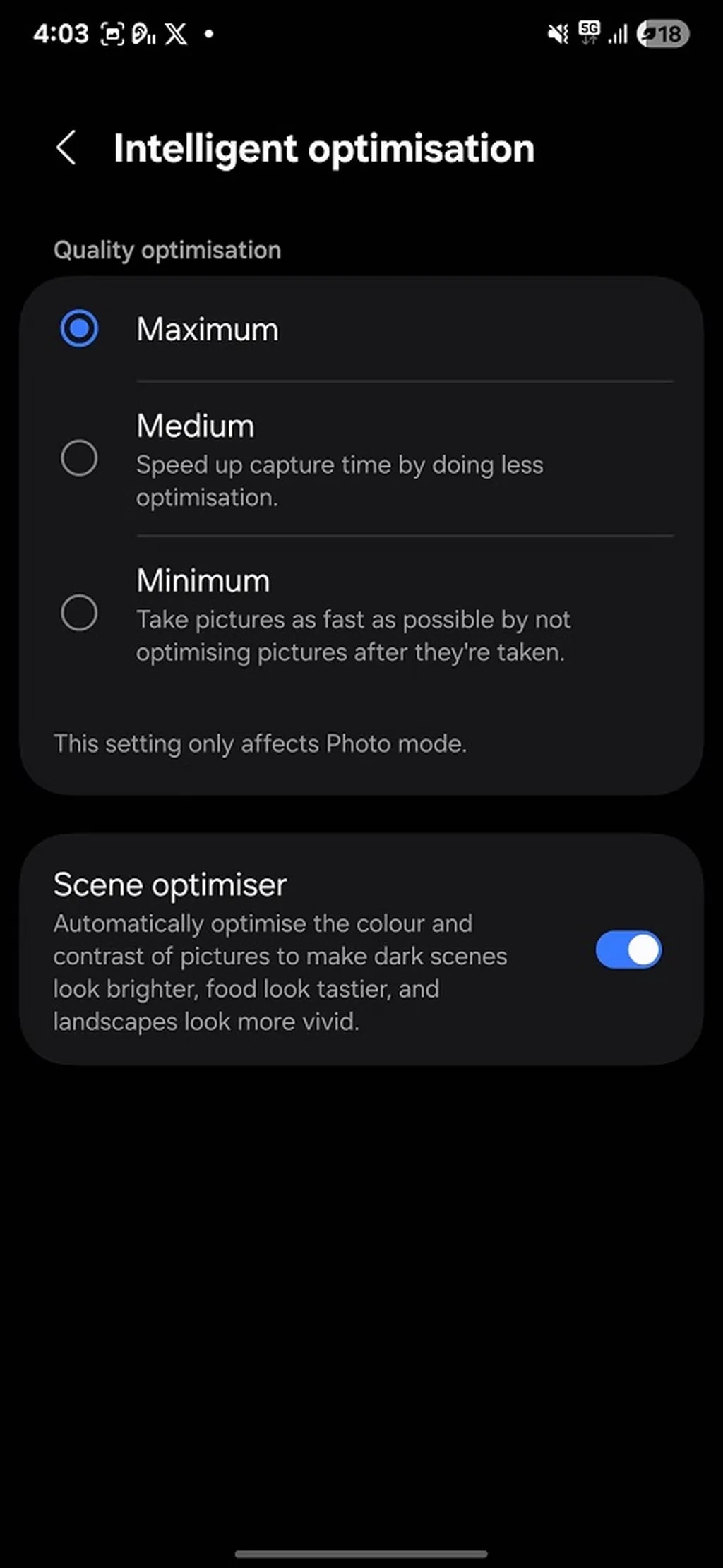Select the Medium quality optimisation option
Viewport: 723px width, 1568px height.
[x=80, y=459]
